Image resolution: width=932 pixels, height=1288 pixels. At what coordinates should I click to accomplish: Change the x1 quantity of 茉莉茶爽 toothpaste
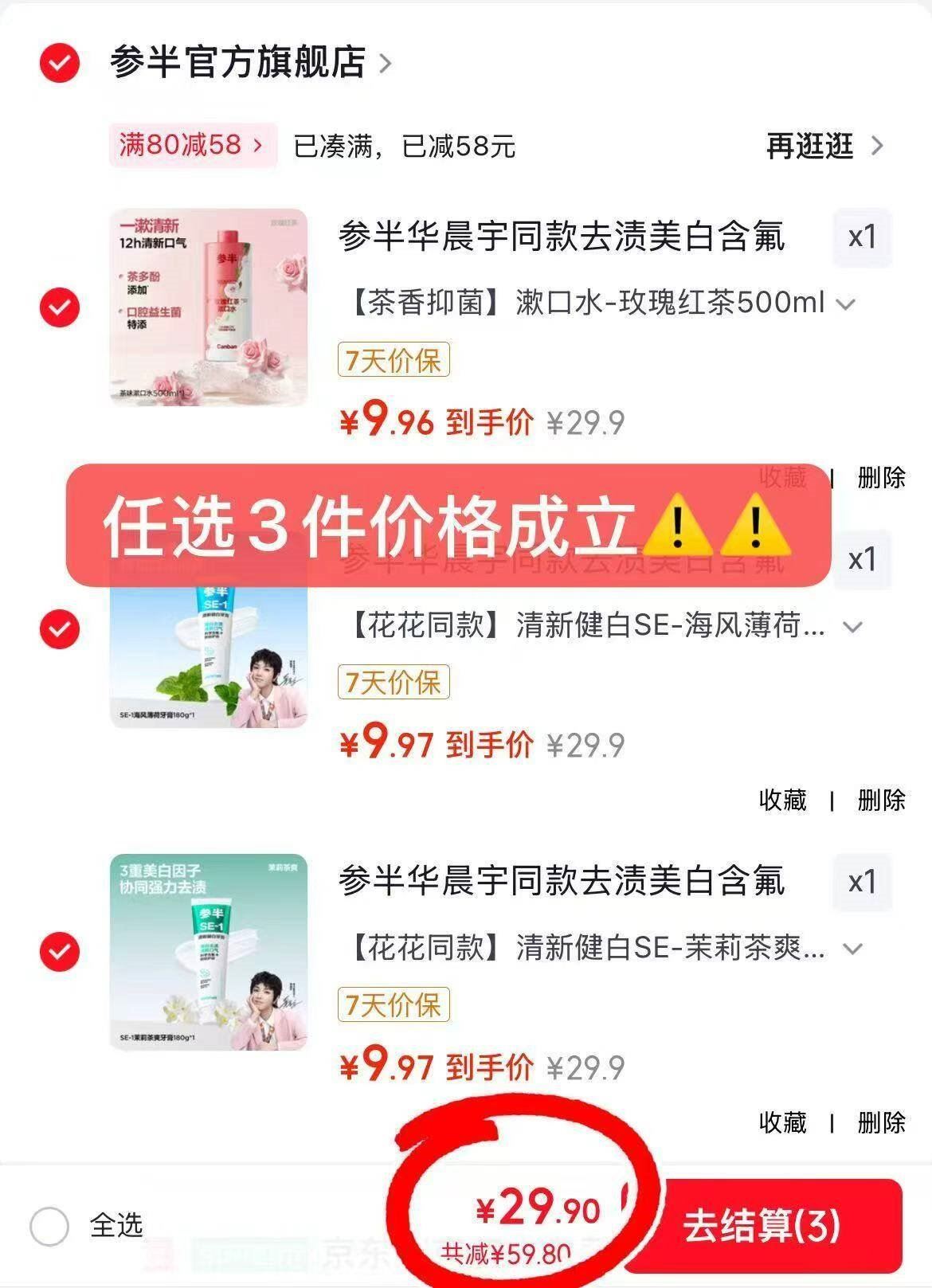pyautogui.click(x=862, y=882)
